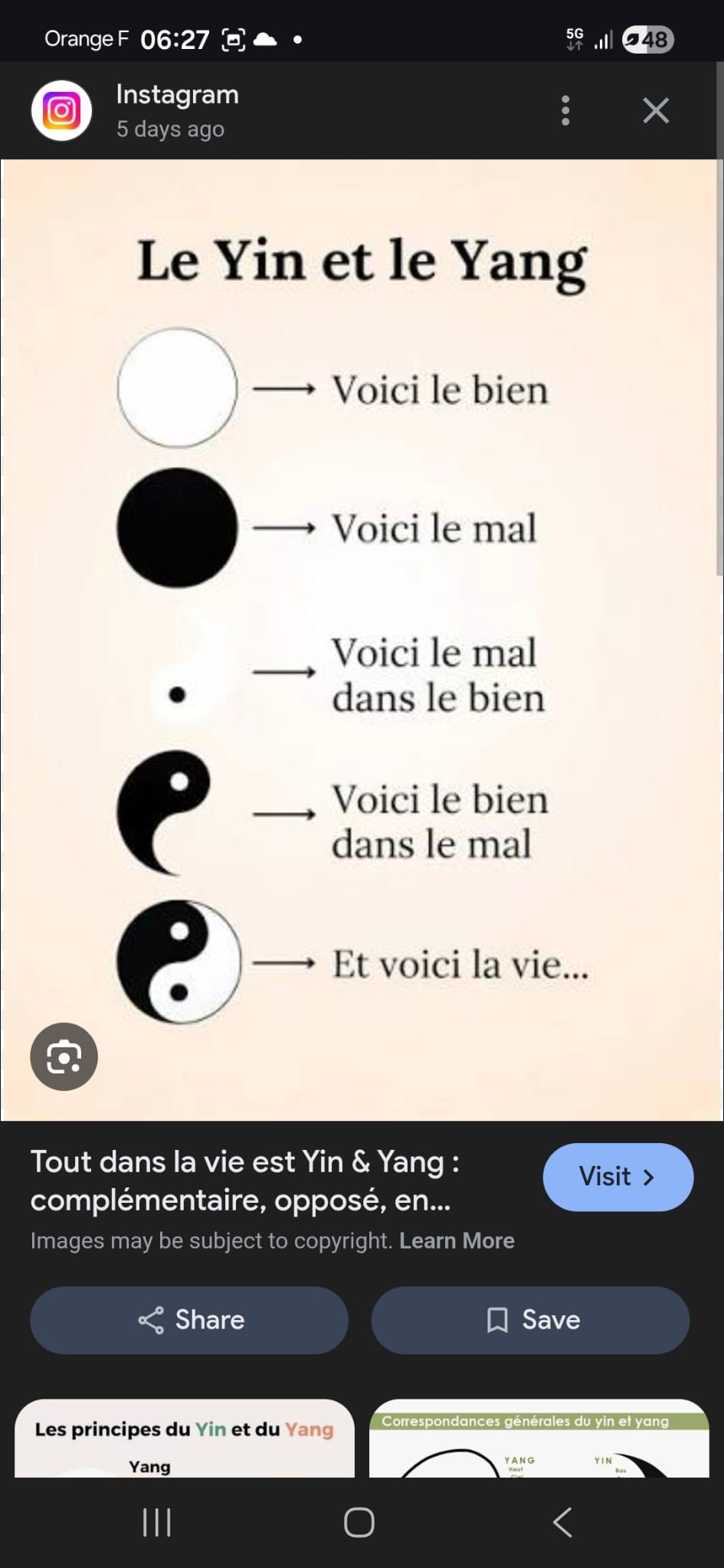Go to the home screen

(359, 1522)
